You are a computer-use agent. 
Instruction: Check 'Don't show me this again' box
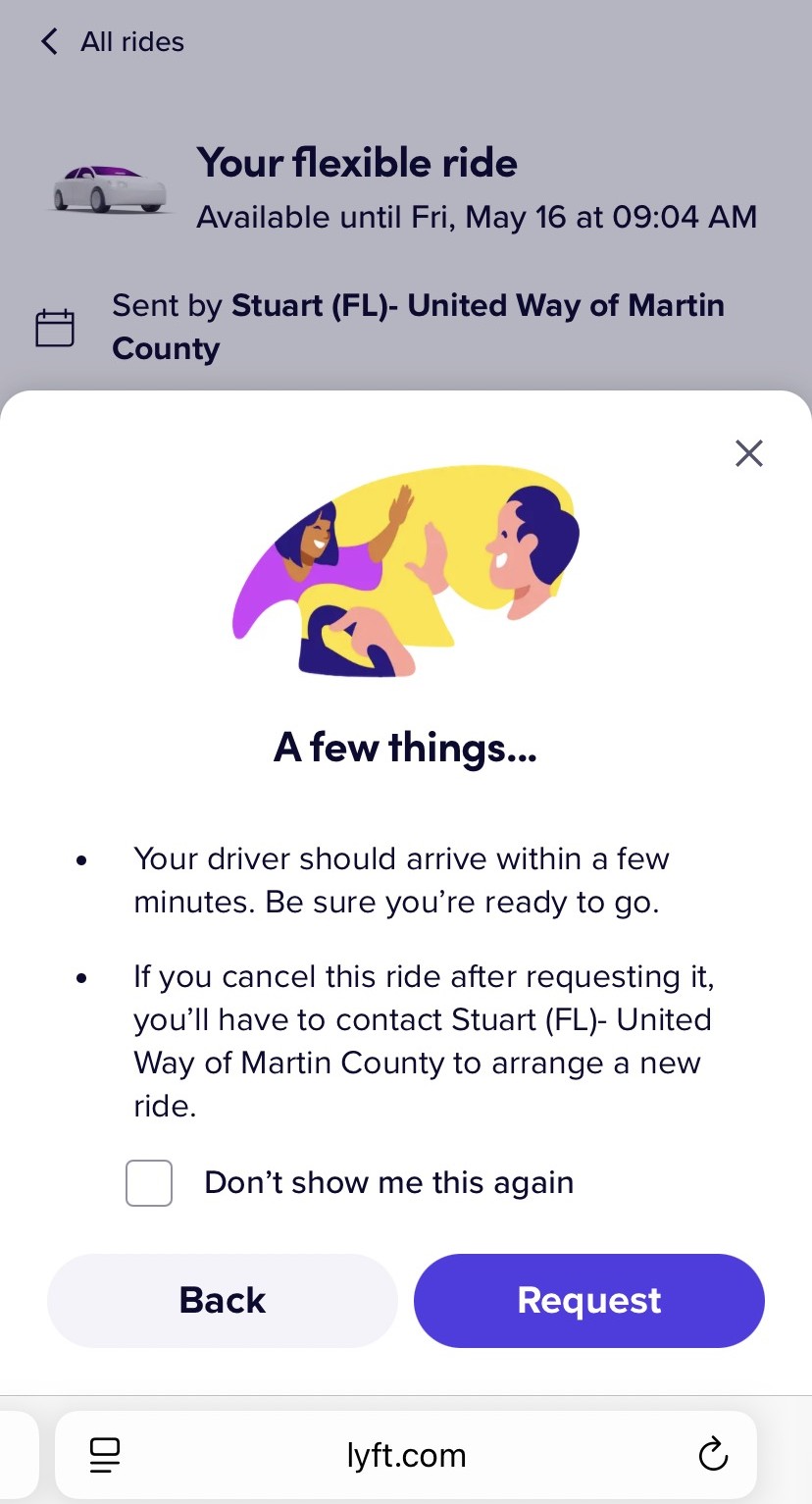point(149,1183)
